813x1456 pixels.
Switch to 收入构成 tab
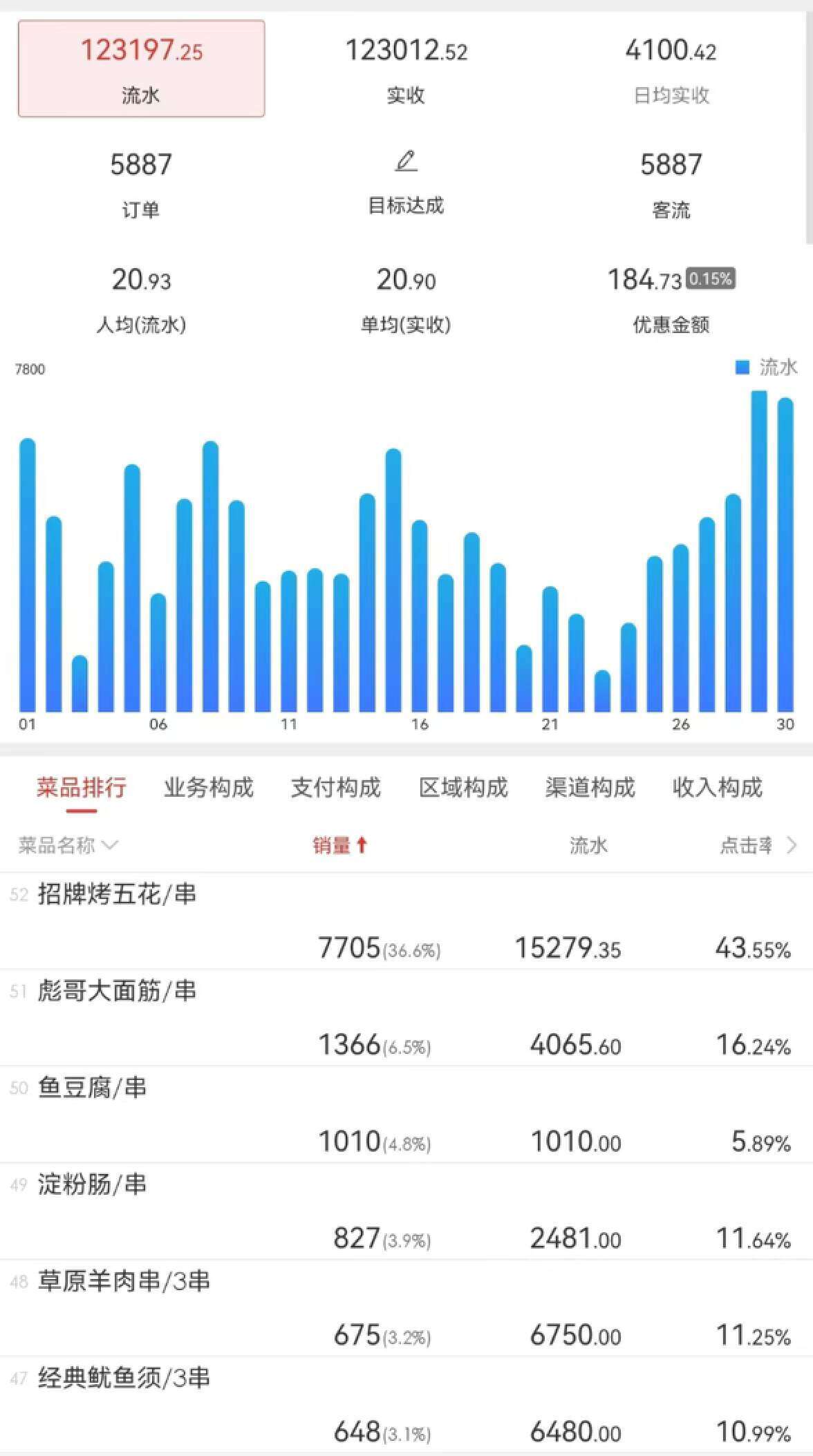718,787
